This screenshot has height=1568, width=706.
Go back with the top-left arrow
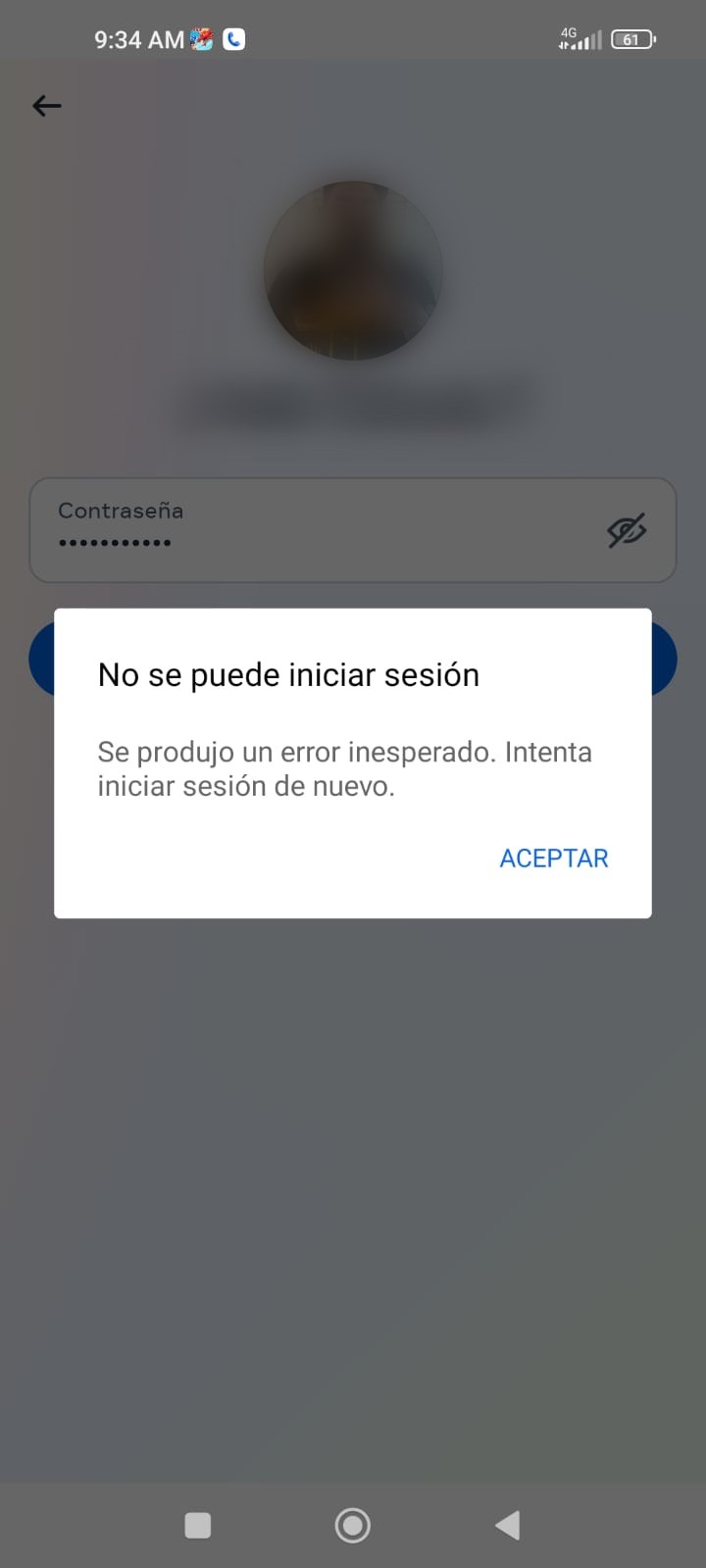[46, 106]
